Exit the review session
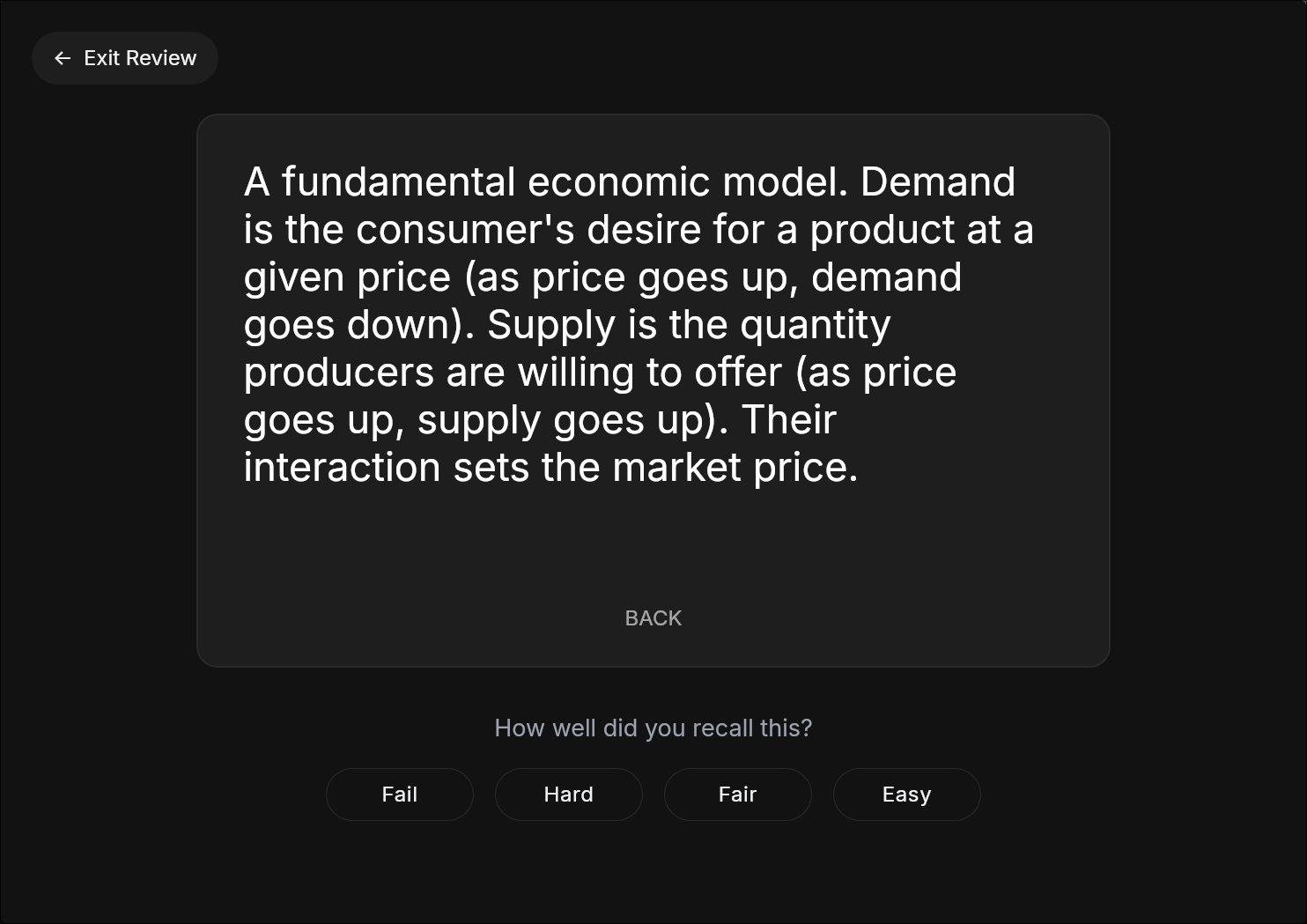The image size is (1307, 924). pyautogui.click(x=125, y=58)
